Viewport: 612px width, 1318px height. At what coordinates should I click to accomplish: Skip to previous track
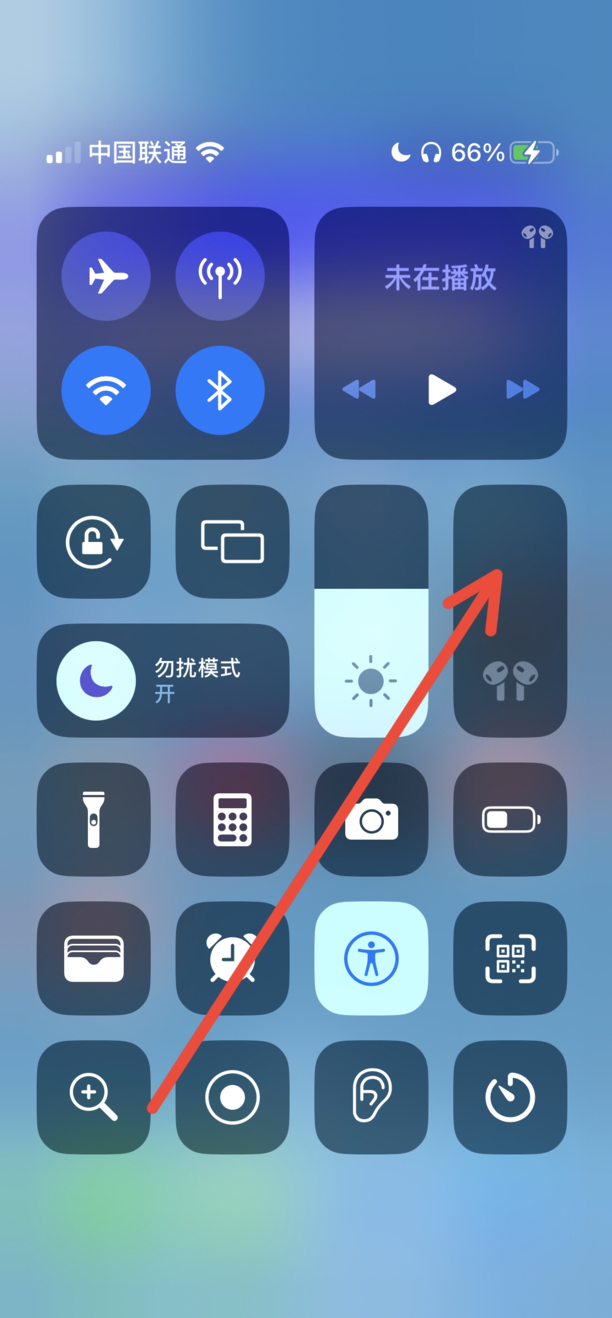[x=359, y=389]
